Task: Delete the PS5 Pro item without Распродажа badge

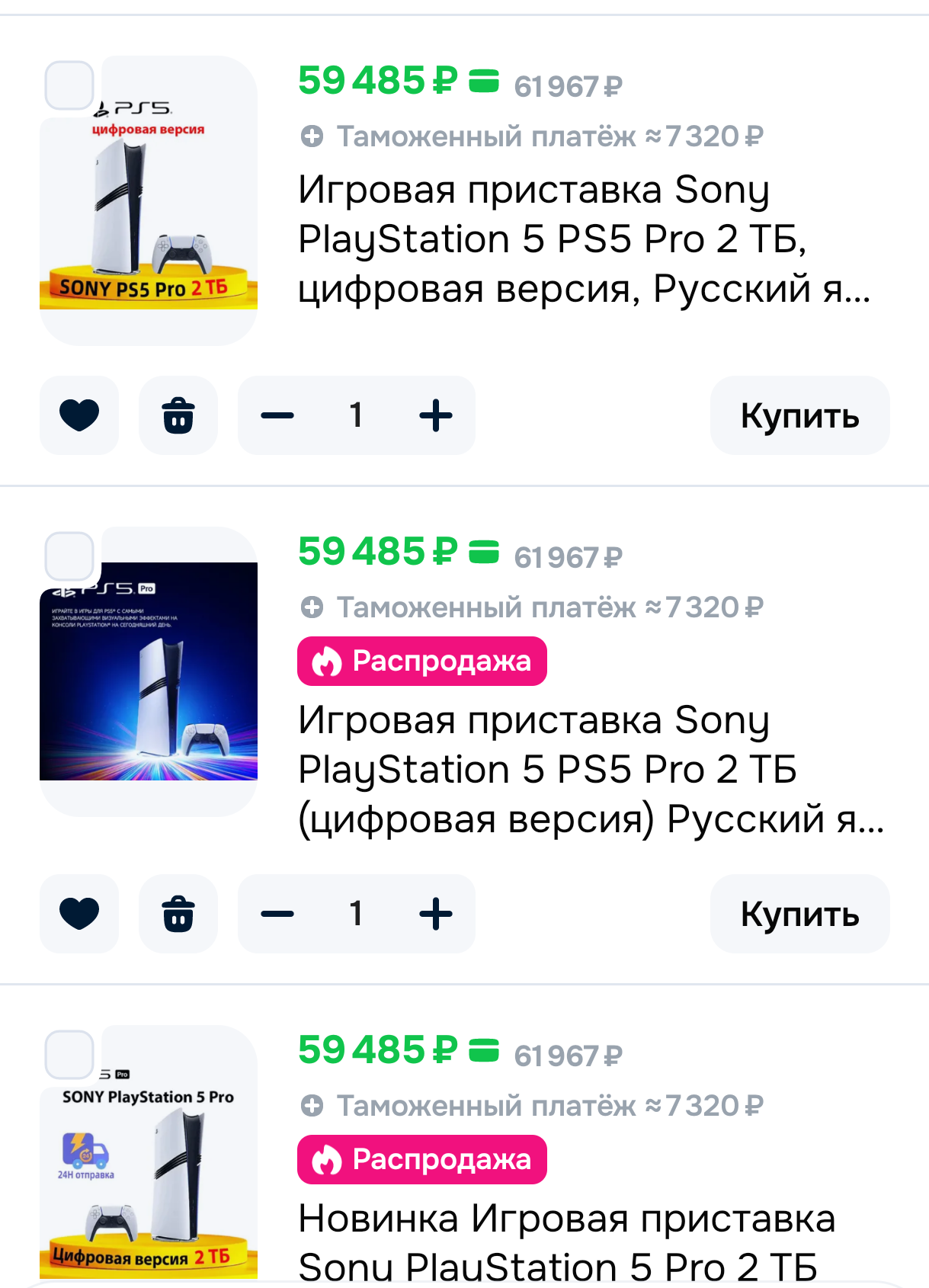Action: tap(178, 415)
